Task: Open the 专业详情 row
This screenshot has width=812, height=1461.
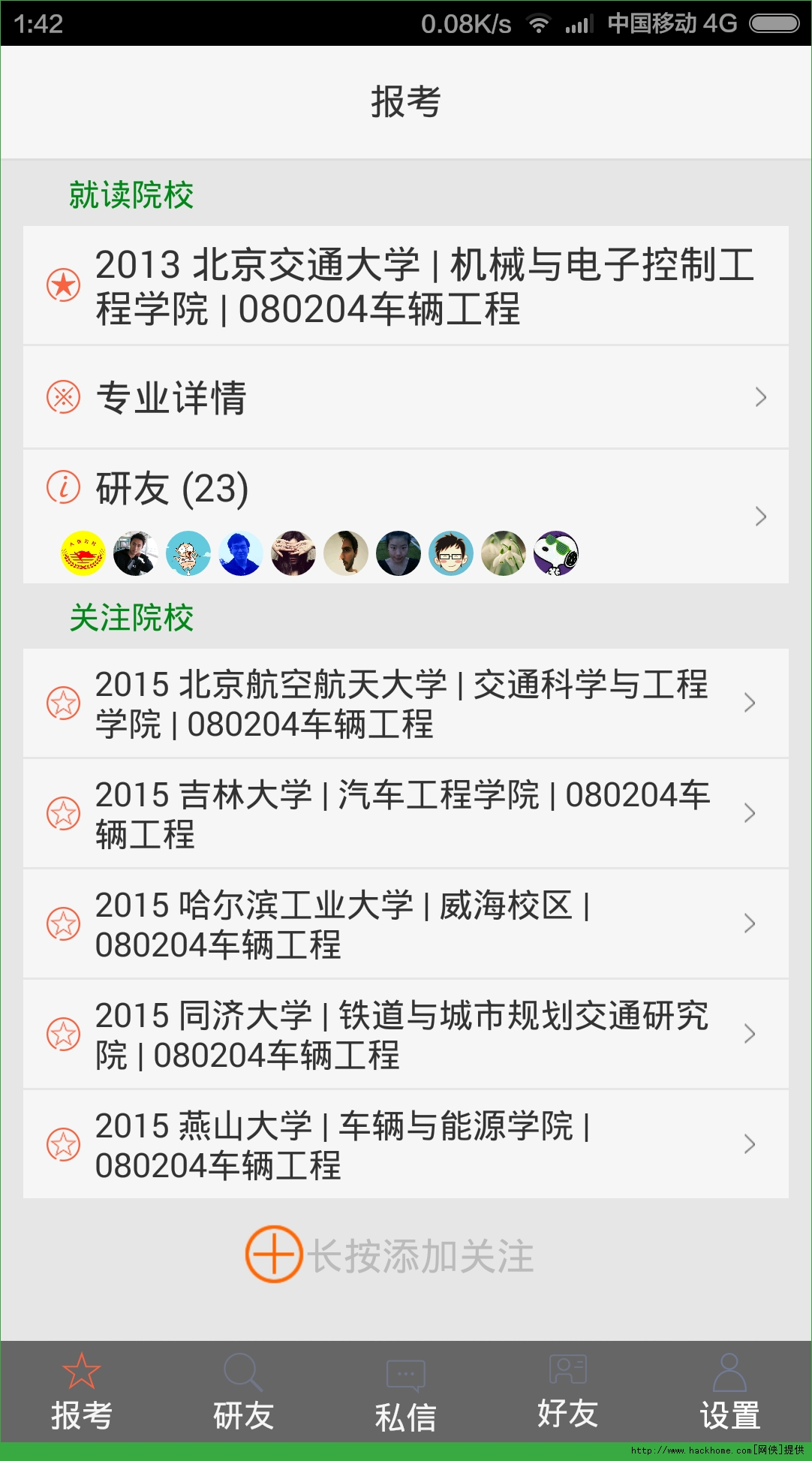Action: [x=405, y=397]
